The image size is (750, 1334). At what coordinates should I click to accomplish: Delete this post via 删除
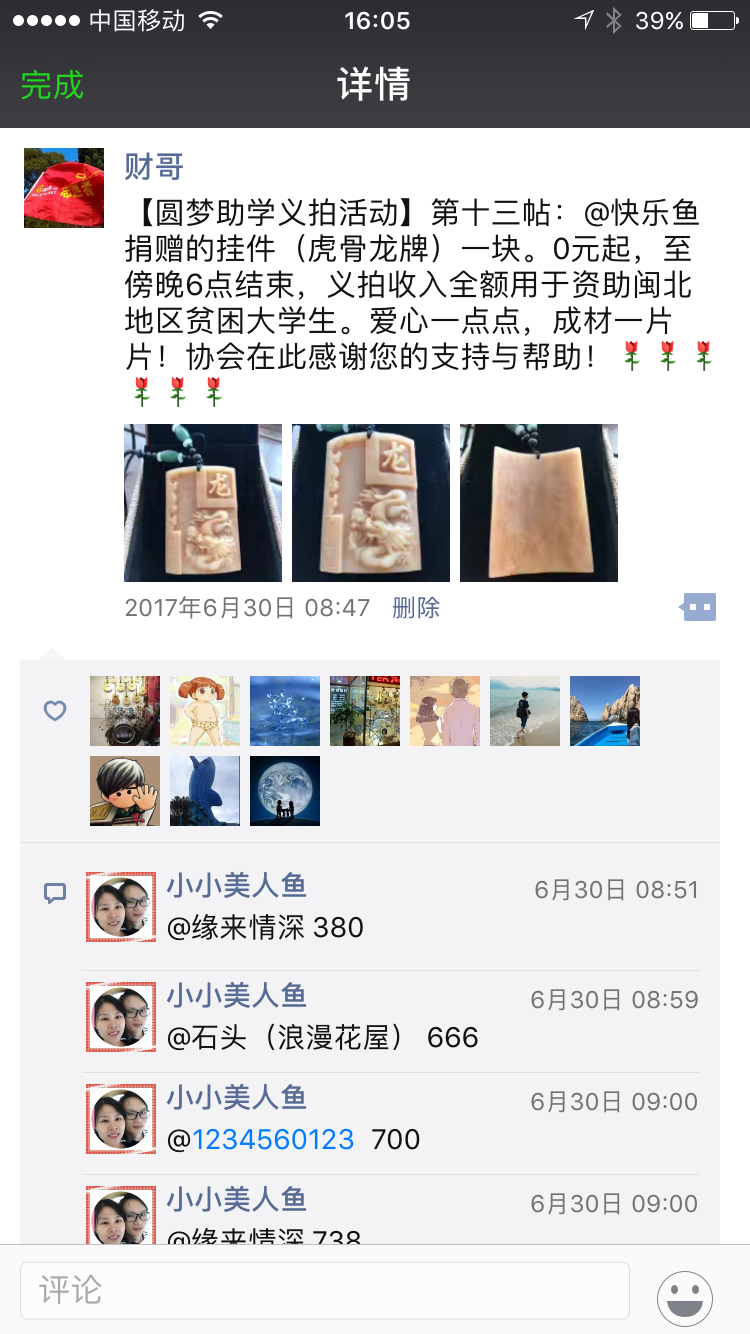[416, 608]
